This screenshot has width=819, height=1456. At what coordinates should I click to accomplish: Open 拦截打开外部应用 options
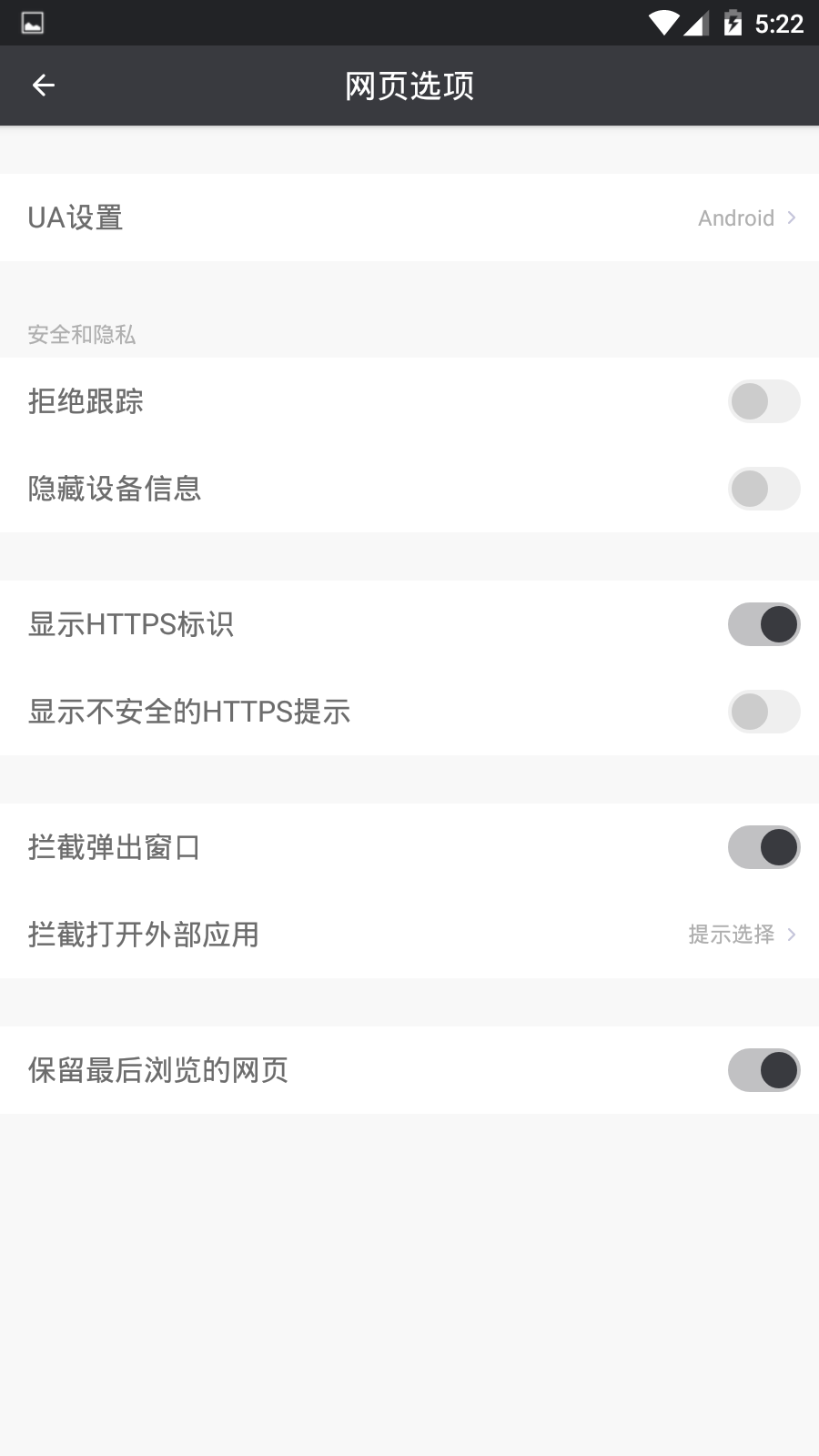tap(409, 935)
